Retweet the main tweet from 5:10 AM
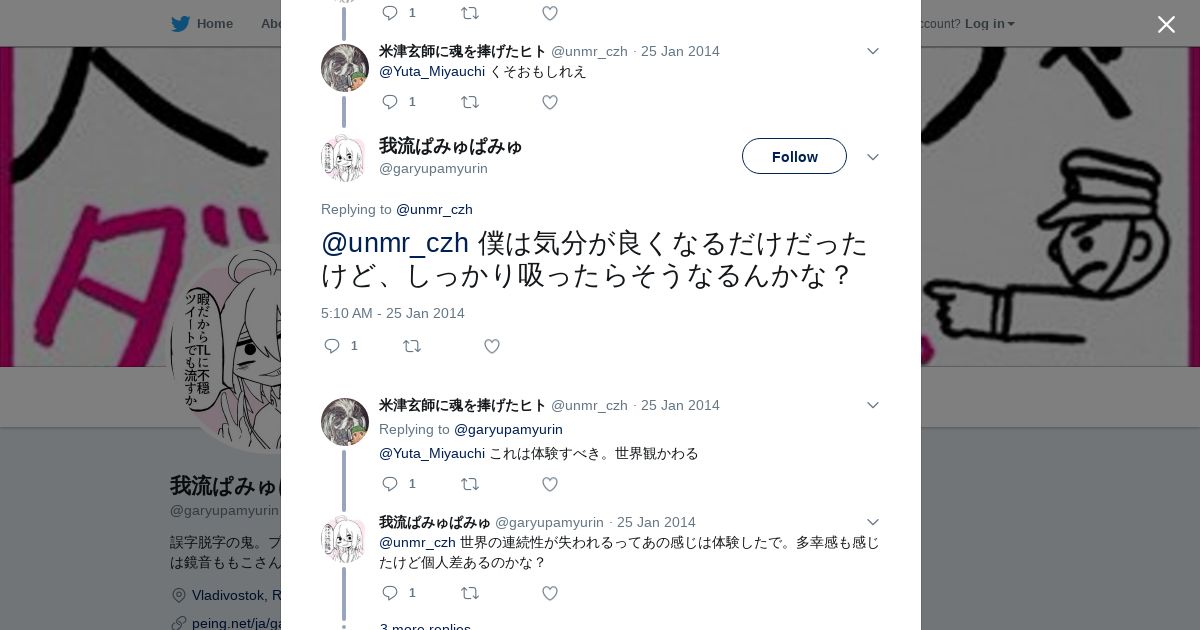This screenshot has height=630, width=1200. pos(412,346)
